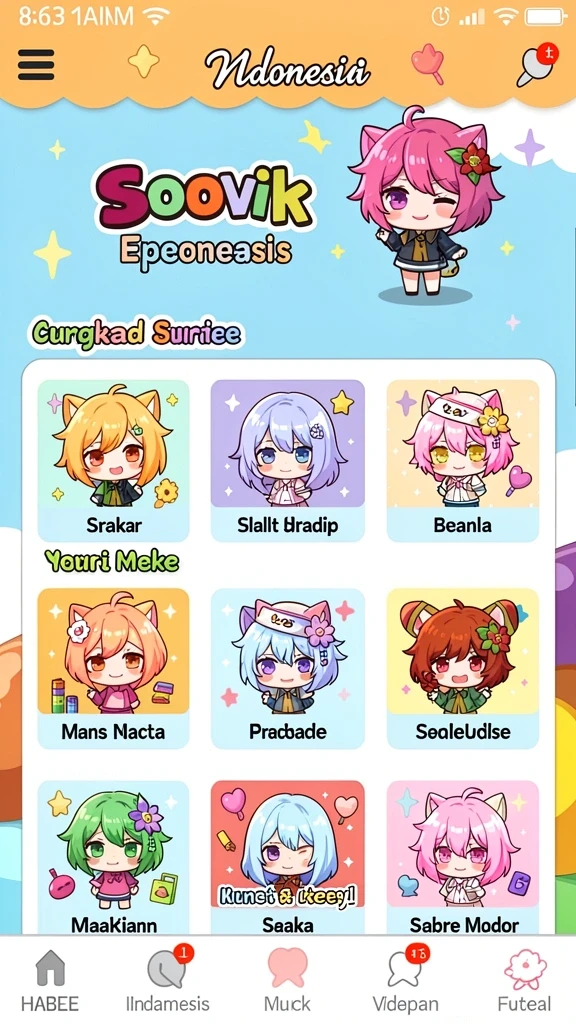Open the Saaka character card
Viewport: 576px width, 1024px height.
click(287, 857)
